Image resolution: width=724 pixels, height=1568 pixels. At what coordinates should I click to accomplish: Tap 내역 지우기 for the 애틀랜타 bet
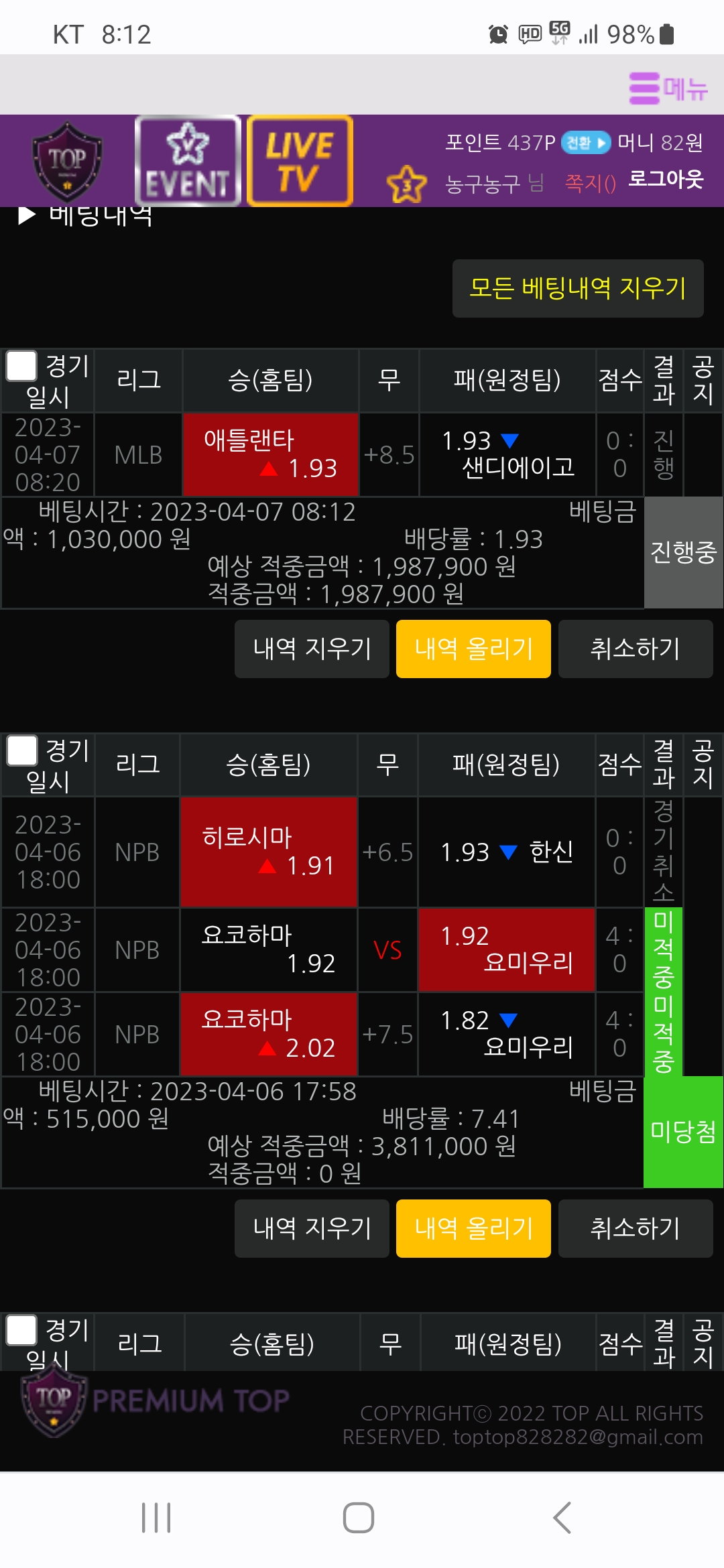tap(312, 649)
